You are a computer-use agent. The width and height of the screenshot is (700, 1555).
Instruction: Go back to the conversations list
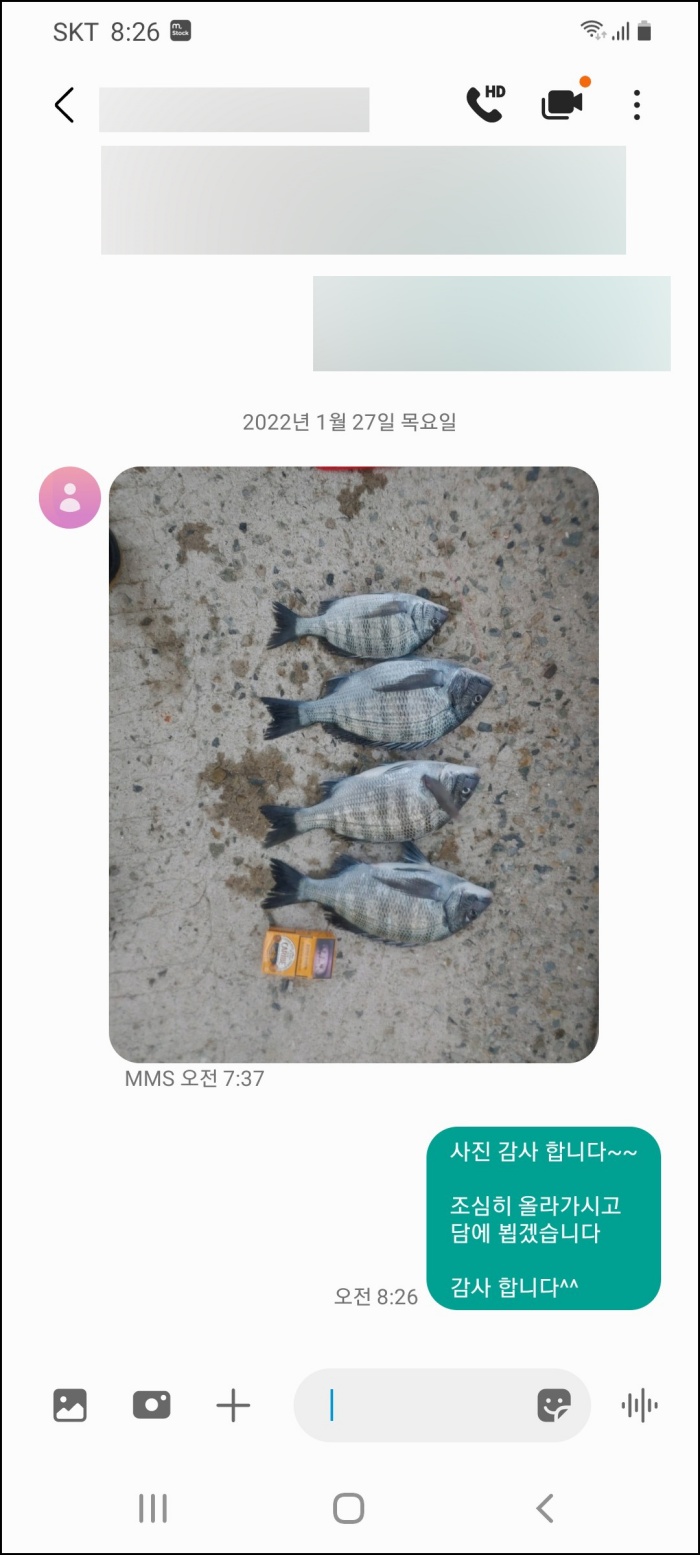(x=64, y=105)
